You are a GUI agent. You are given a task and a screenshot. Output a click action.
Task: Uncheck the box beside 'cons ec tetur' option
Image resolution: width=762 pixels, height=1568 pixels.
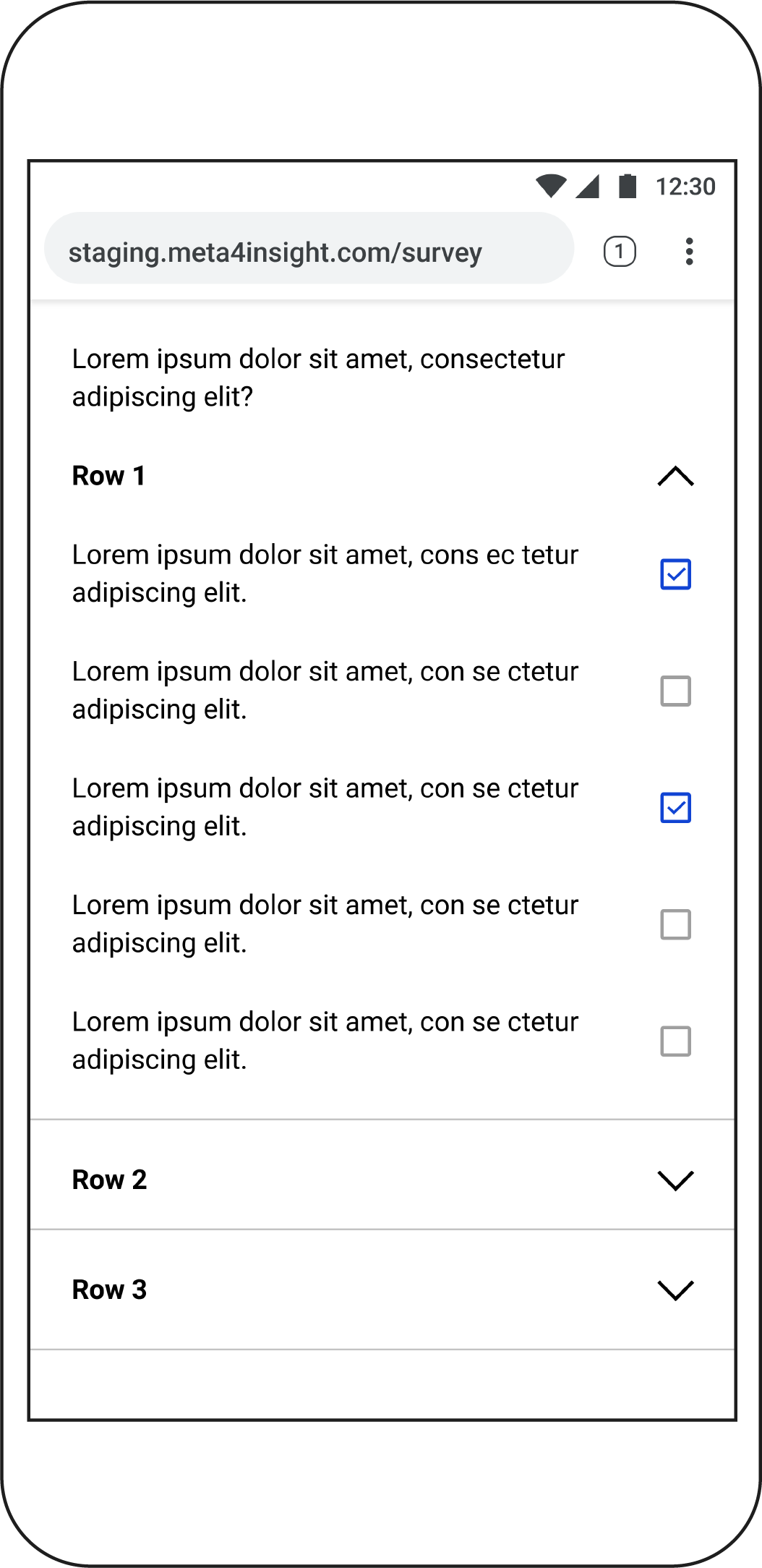click(x=675, y=574)
